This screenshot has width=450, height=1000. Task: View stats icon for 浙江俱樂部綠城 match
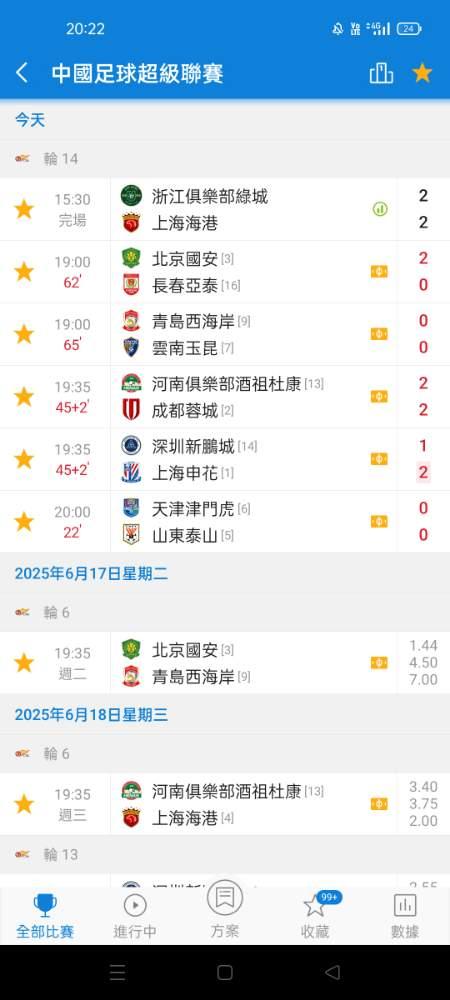pyautogui.click(x=380, y=209)
